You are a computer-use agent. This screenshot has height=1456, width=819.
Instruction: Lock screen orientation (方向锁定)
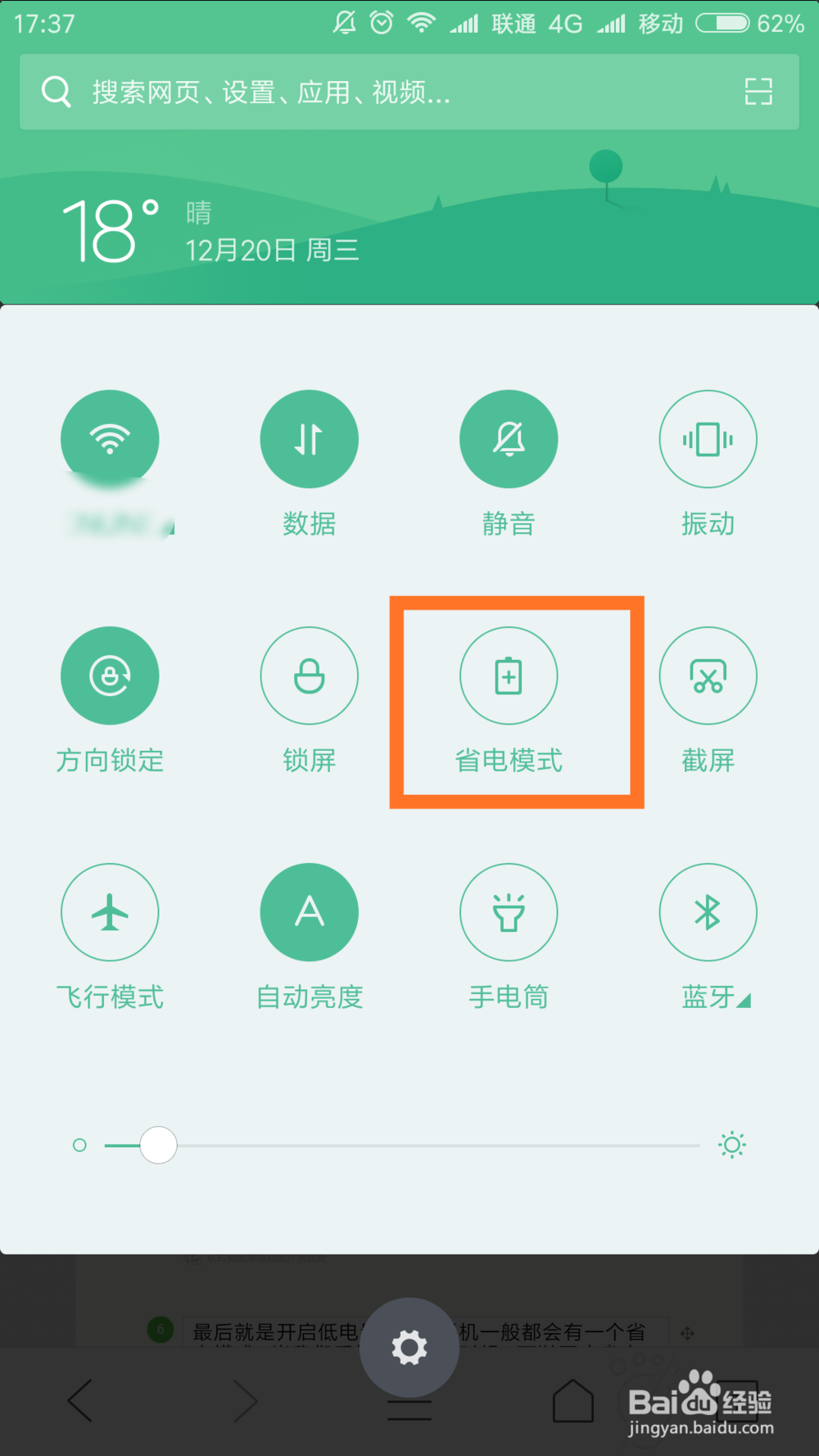[x=110, y=676]
